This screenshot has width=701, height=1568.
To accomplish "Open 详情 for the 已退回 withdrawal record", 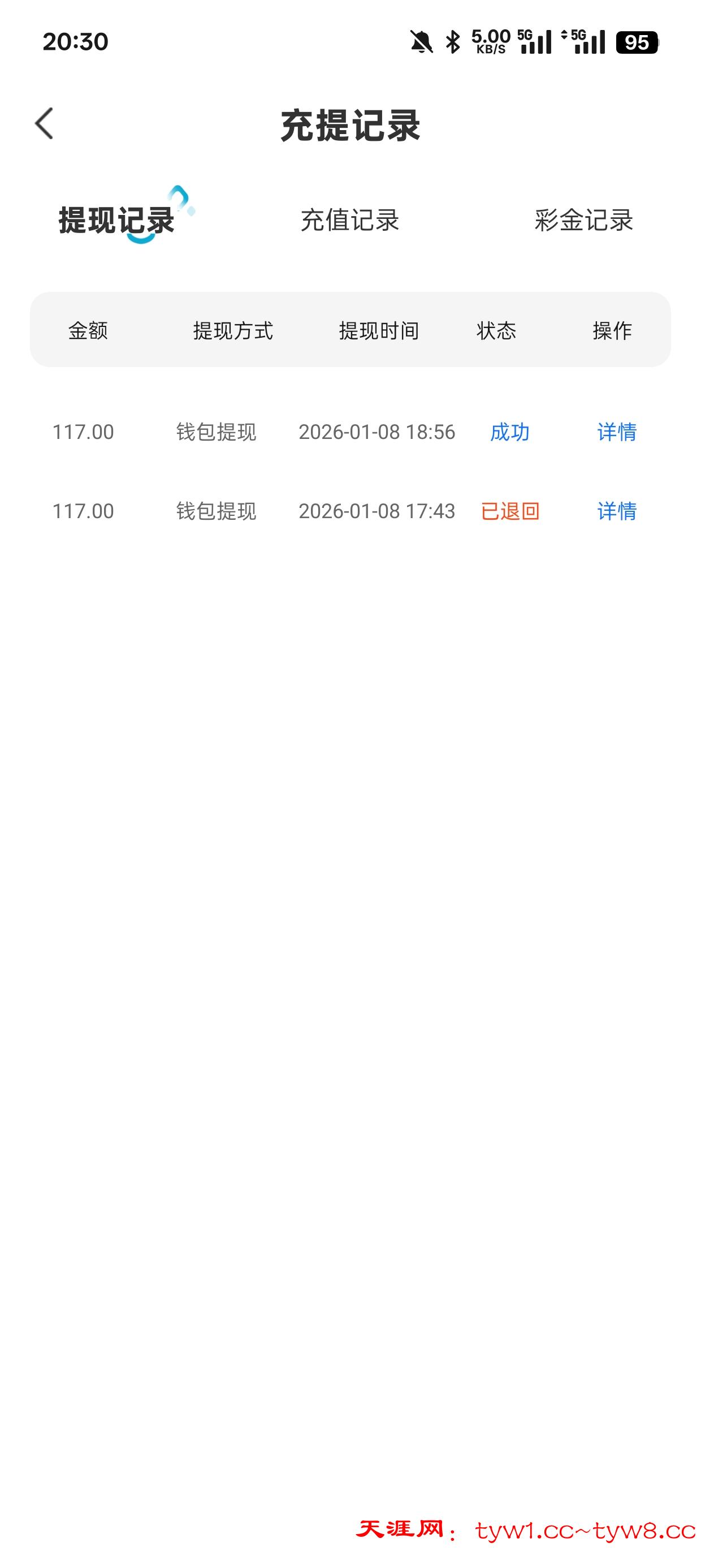I will (x=616, y=512).
